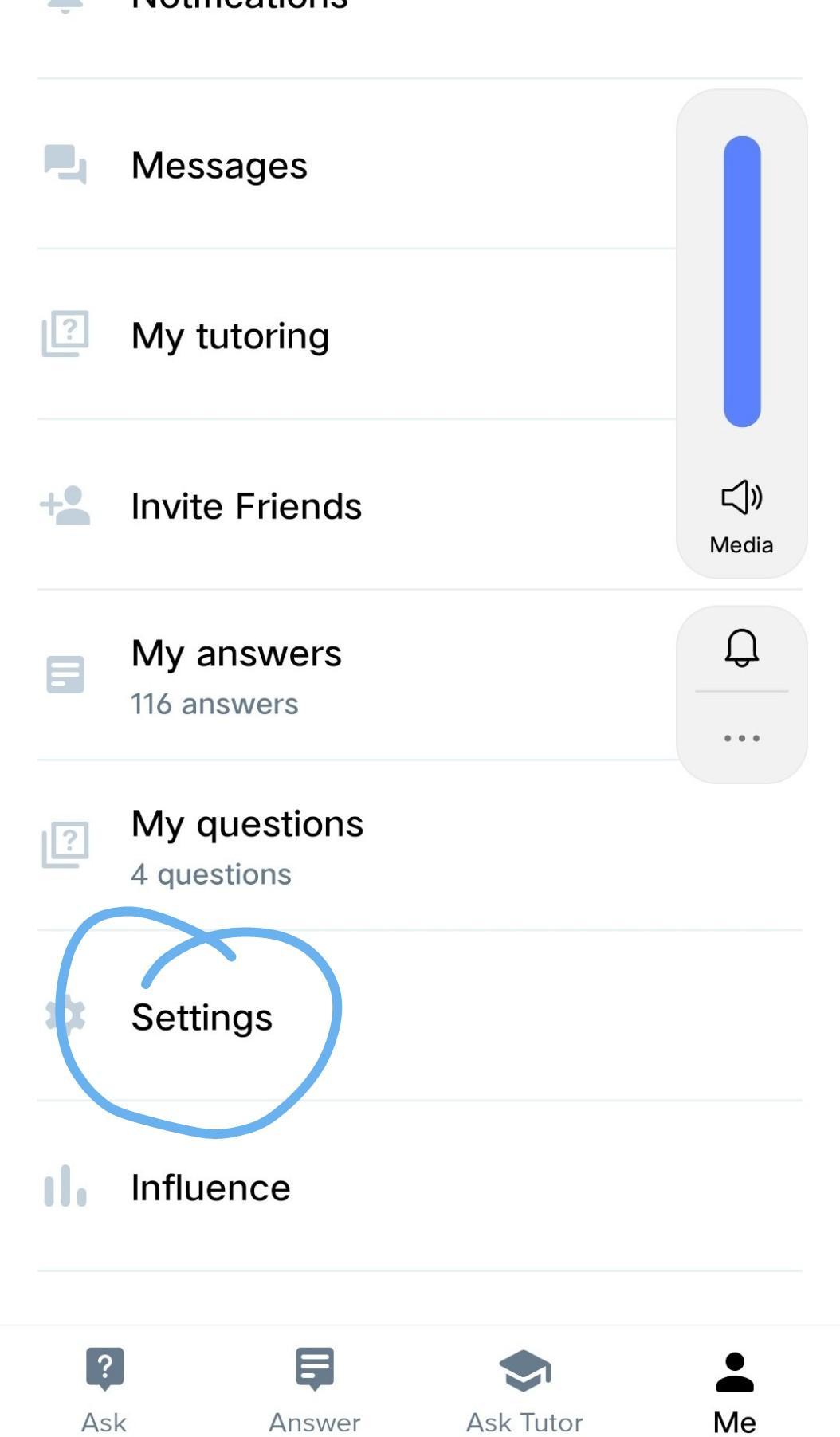Tap the media volume slider
The height and width of the screenshot is (1437, 840).
(742, 281)
